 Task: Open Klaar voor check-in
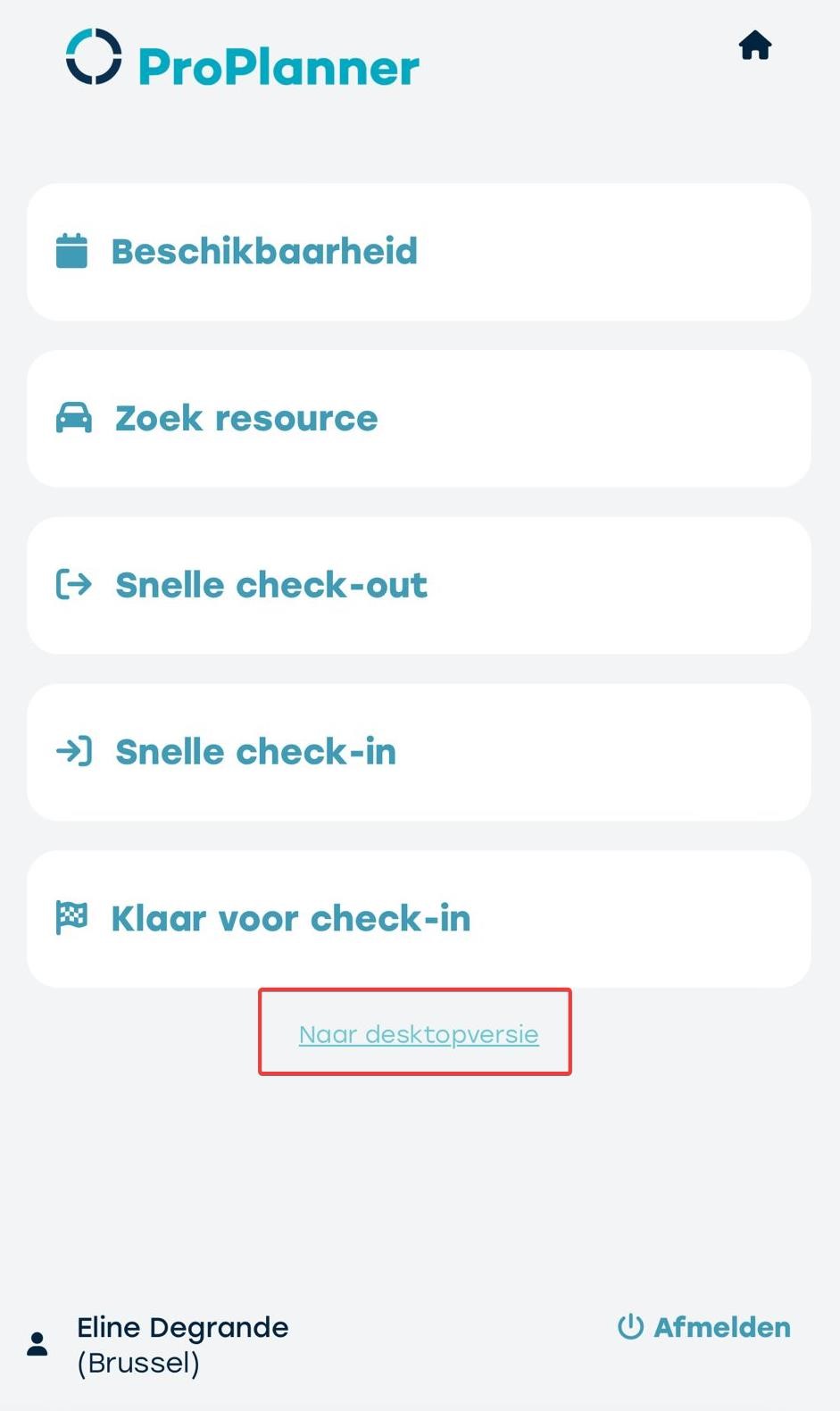point(419,919)
